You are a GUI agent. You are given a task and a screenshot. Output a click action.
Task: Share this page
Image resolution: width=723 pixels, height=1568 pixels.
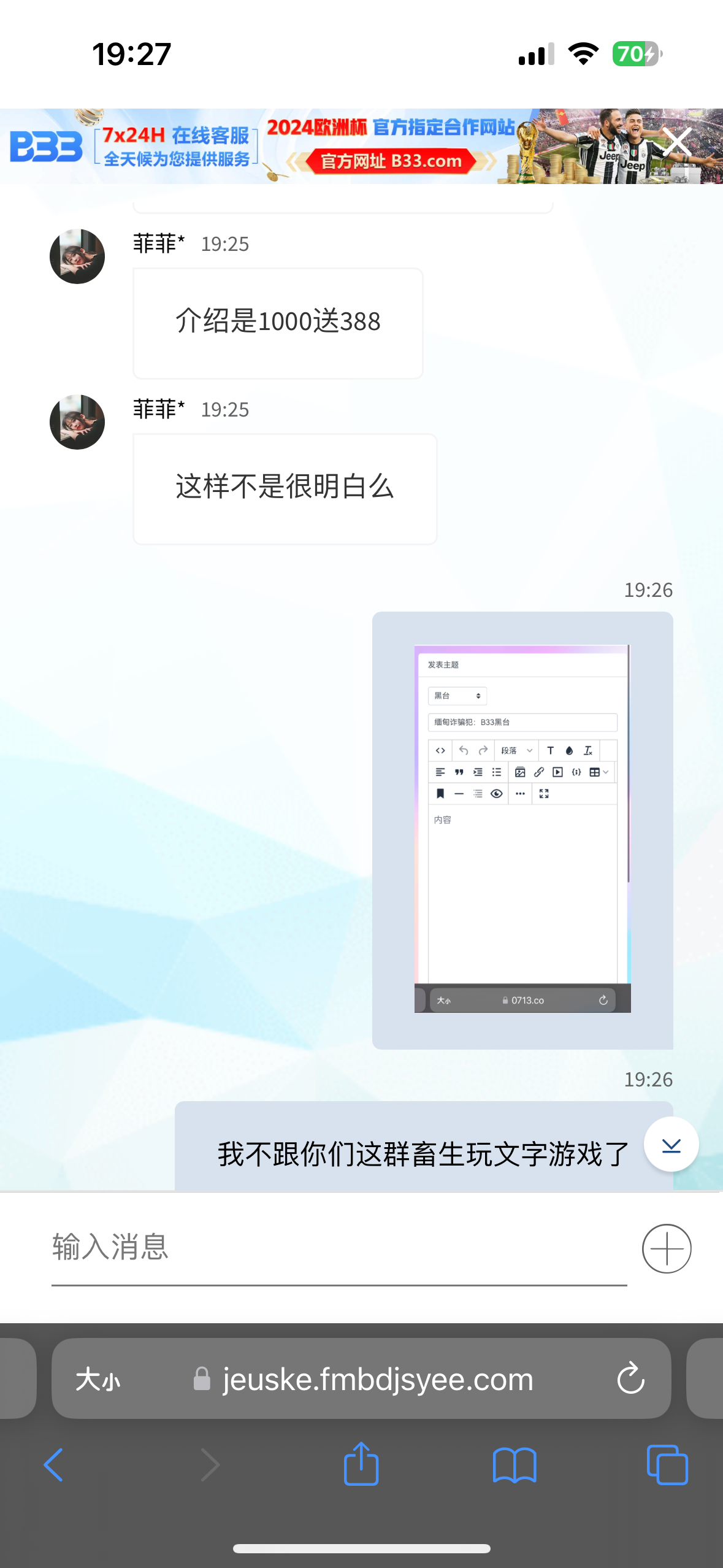coord(361,1464)
